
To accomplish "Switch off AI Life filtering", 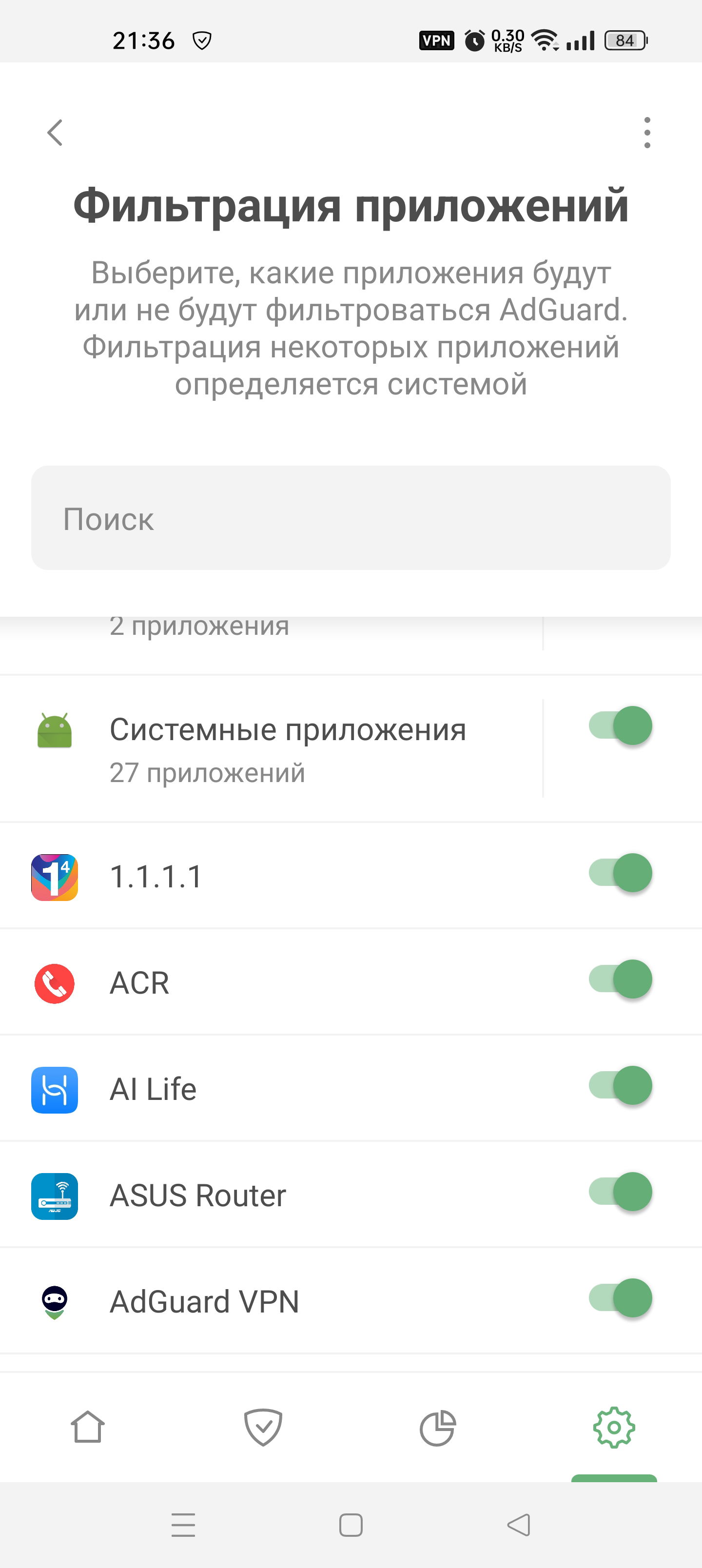I will pos(621,1085).
